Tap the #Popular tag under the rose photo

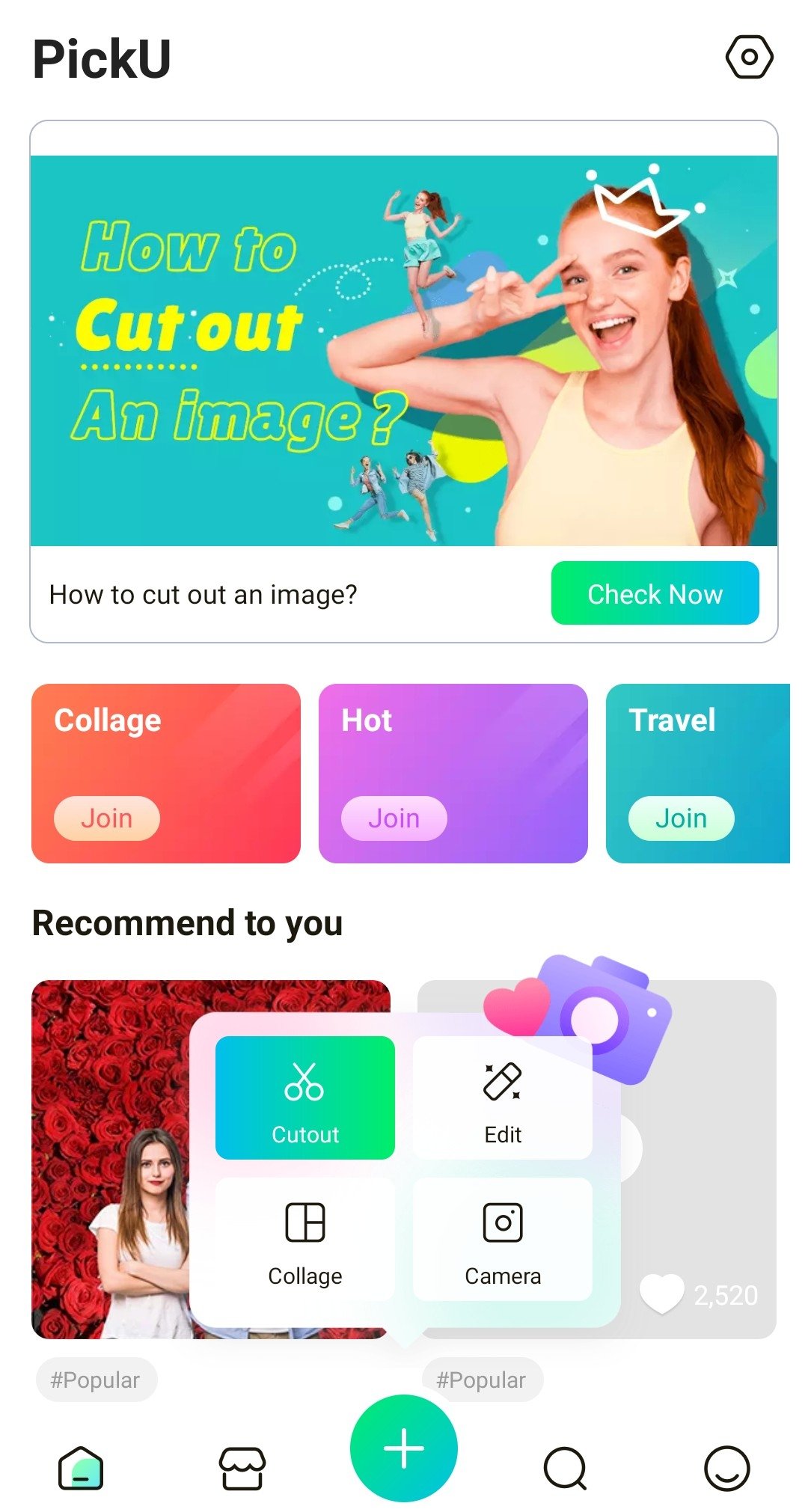tap(96, 1380)
